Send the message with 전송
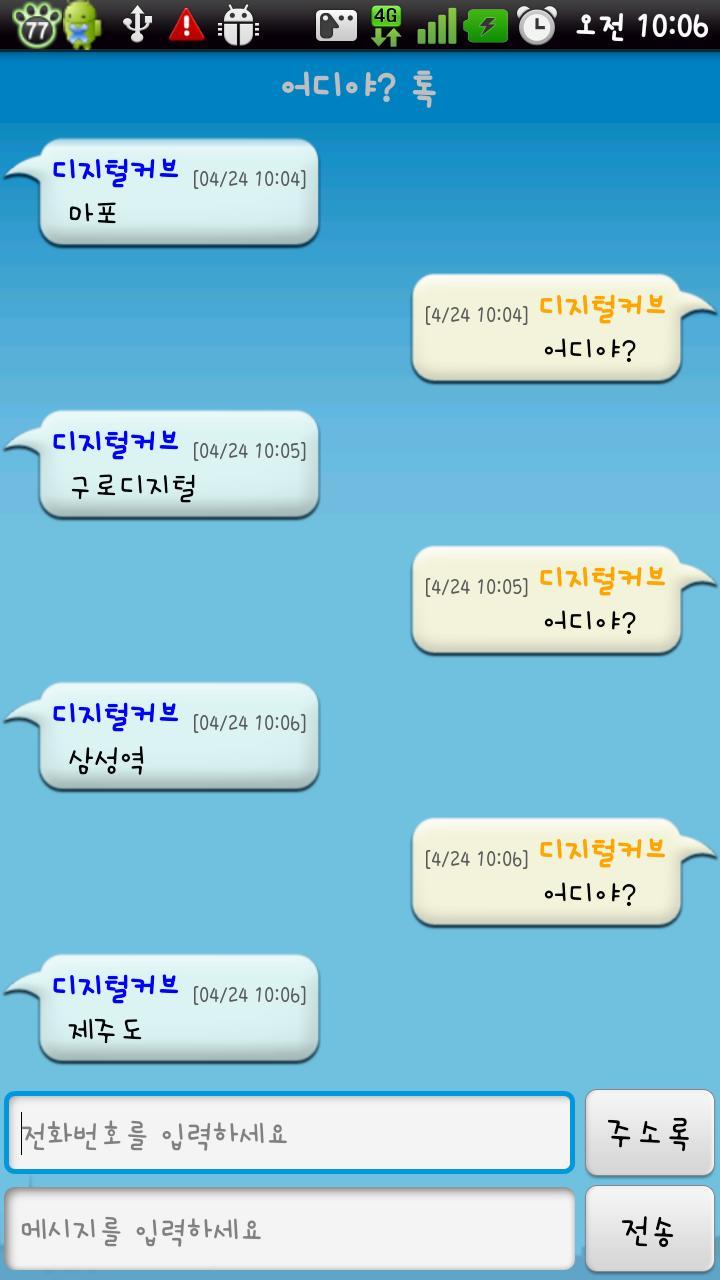Image resolution: width=720 pixels, height=1280 pixels. (649, 1229)
